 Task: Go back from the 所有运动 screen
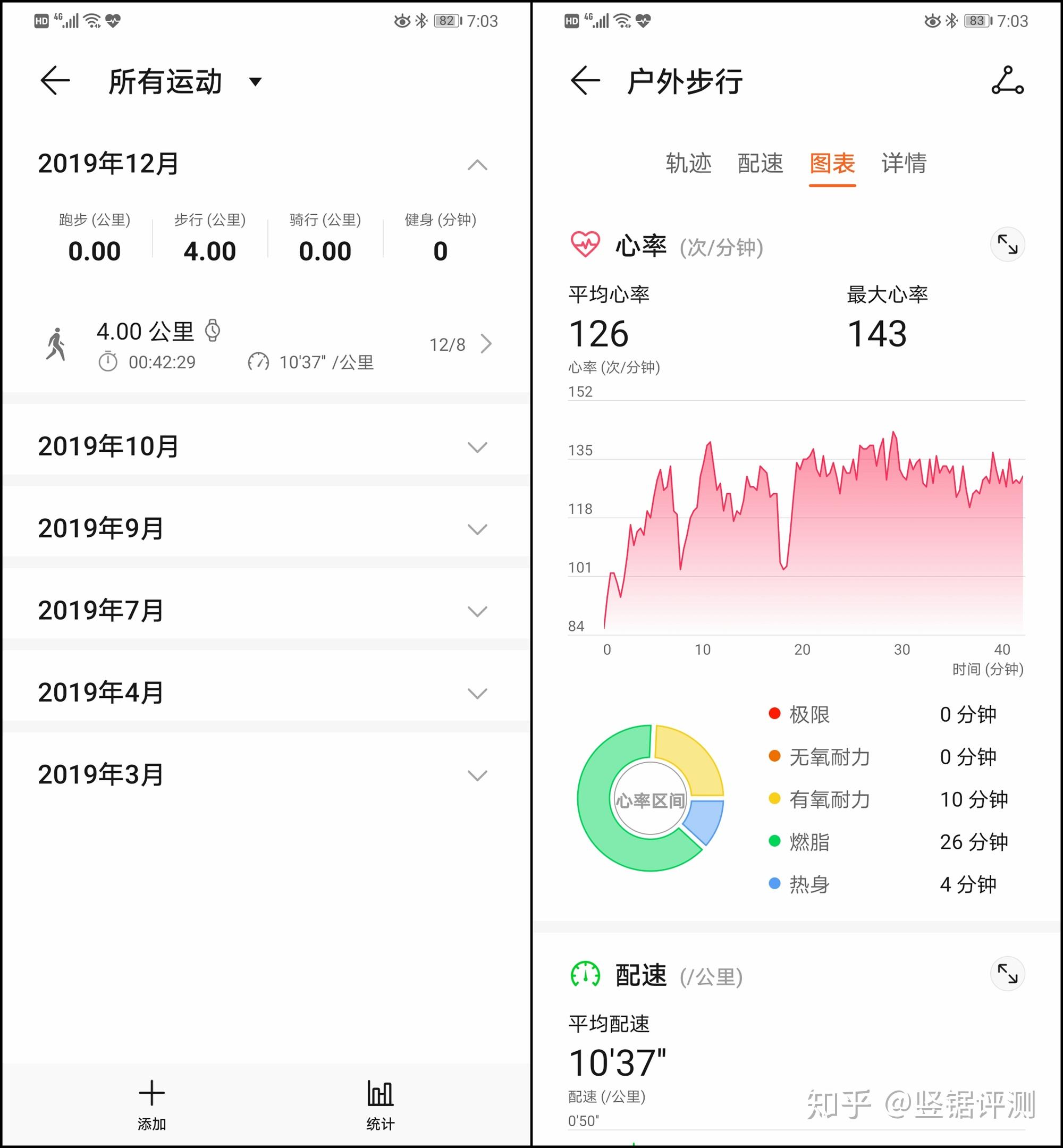(x=56, y=81)
